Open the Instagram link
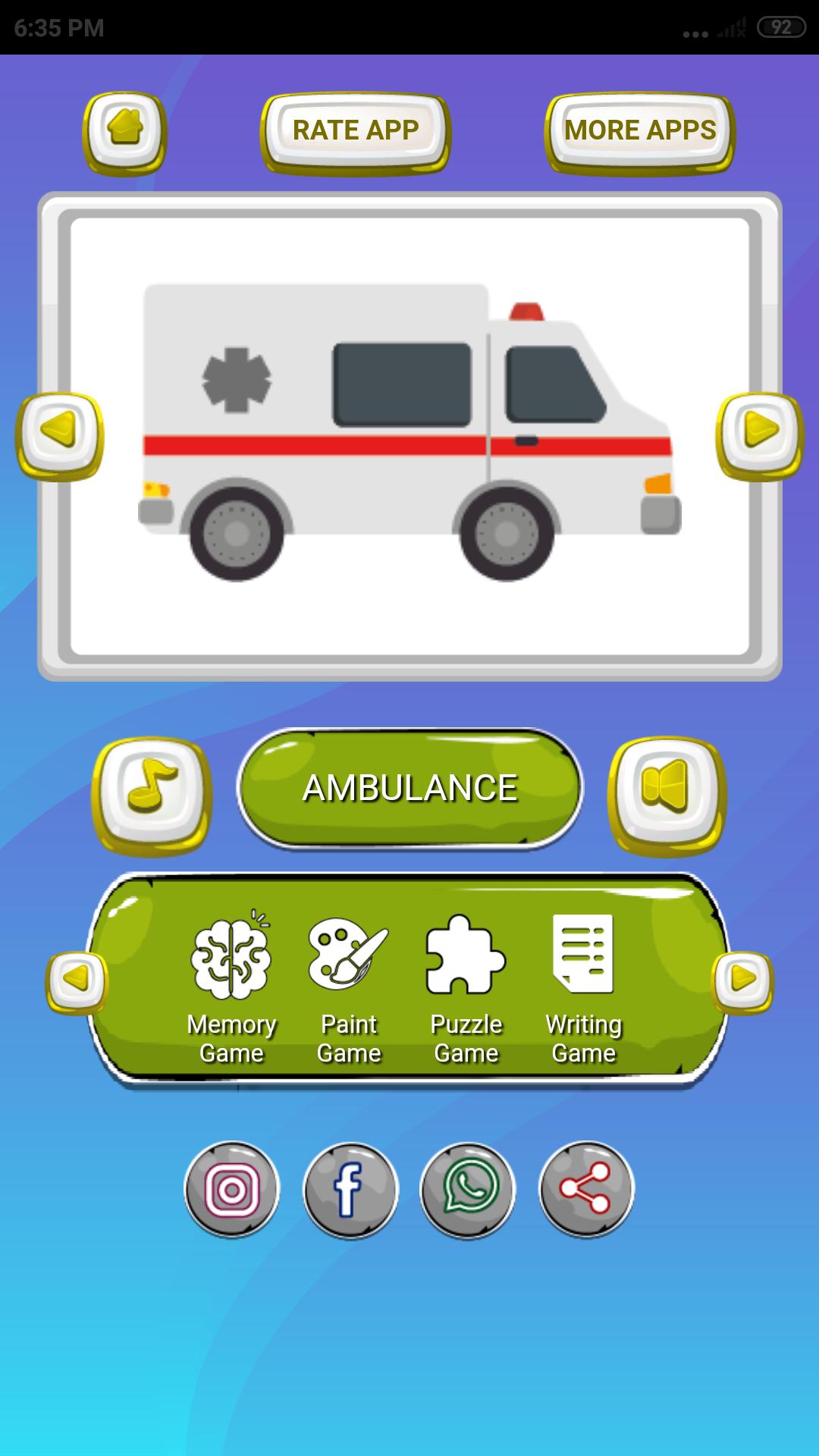Viewport: 819px width, 1456px height. [x=232, y=1189]
